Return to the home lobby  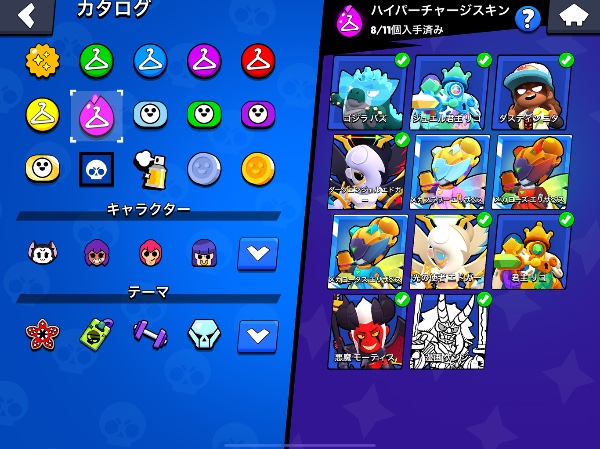pyautogui.click(x=573, y=15)
